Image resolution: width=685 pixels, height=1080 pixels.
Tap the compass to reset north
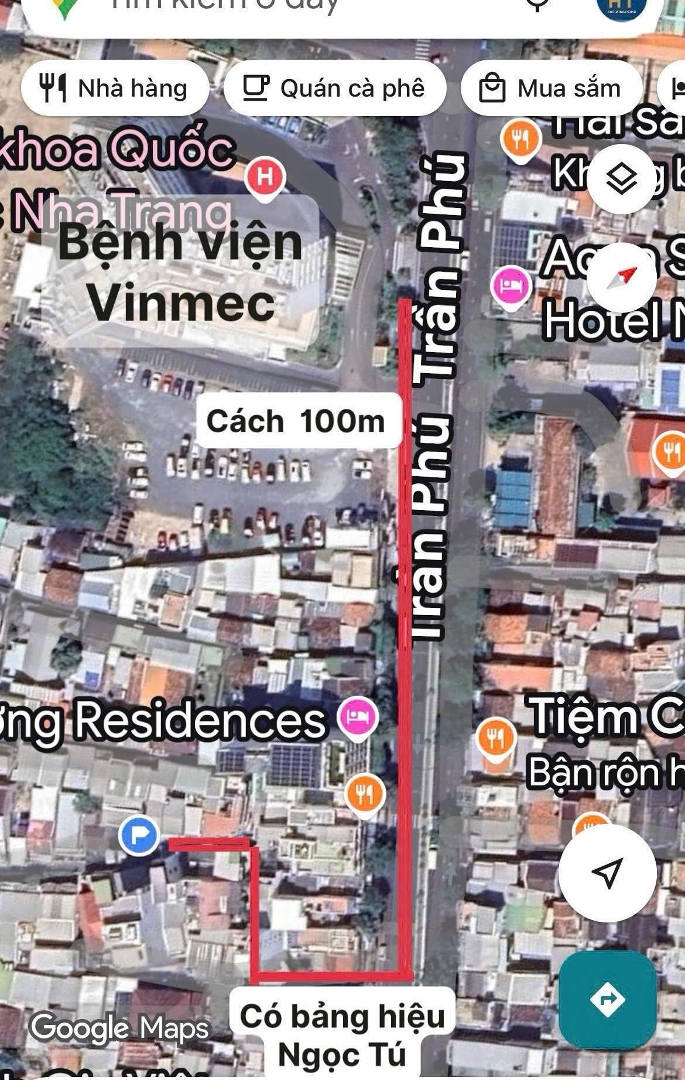coord(621,275)
